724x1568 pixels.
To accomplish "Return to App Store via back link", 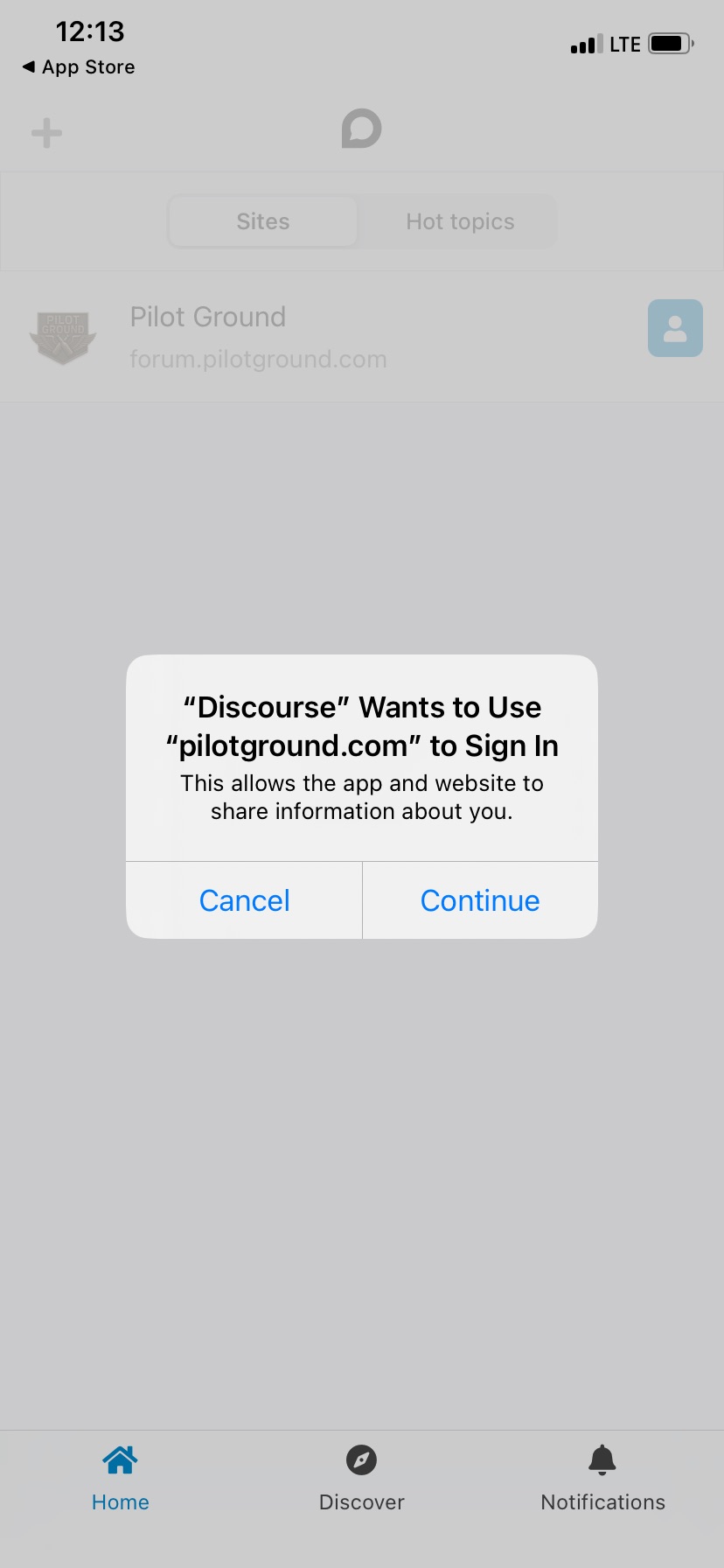I will 79,67.
